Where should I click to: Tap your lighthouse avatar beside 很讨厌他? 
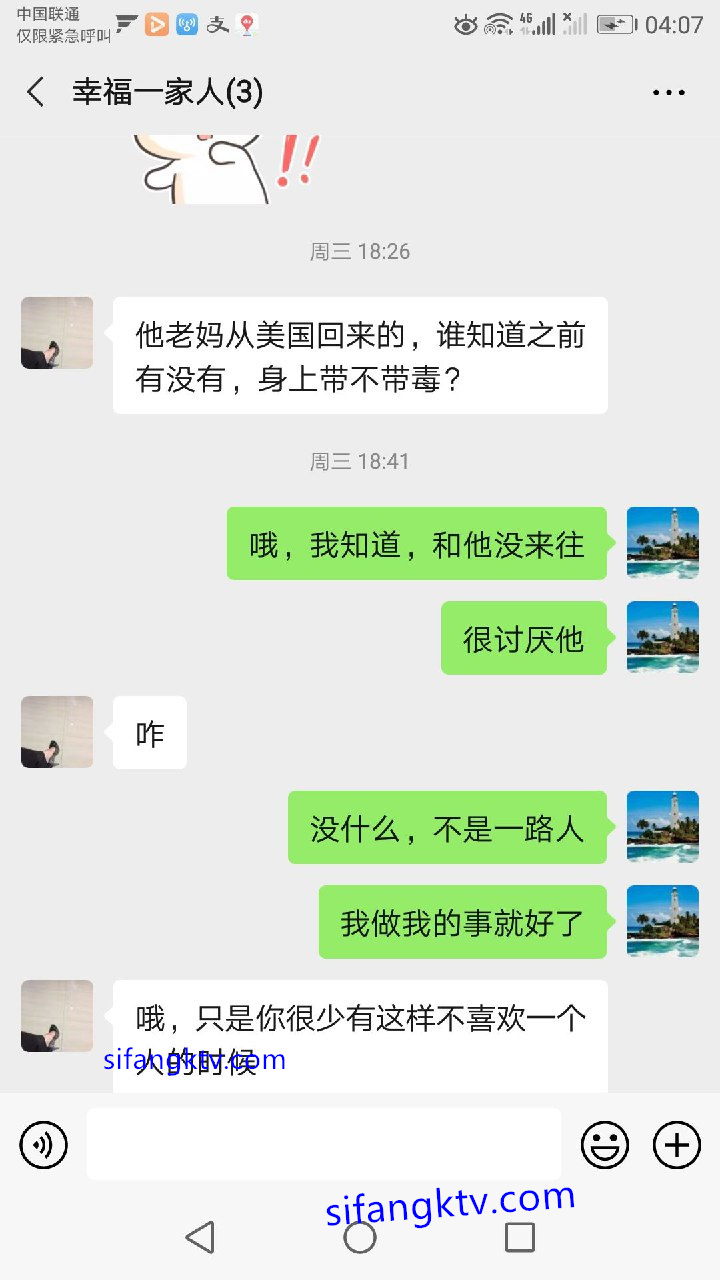(662, 637)
